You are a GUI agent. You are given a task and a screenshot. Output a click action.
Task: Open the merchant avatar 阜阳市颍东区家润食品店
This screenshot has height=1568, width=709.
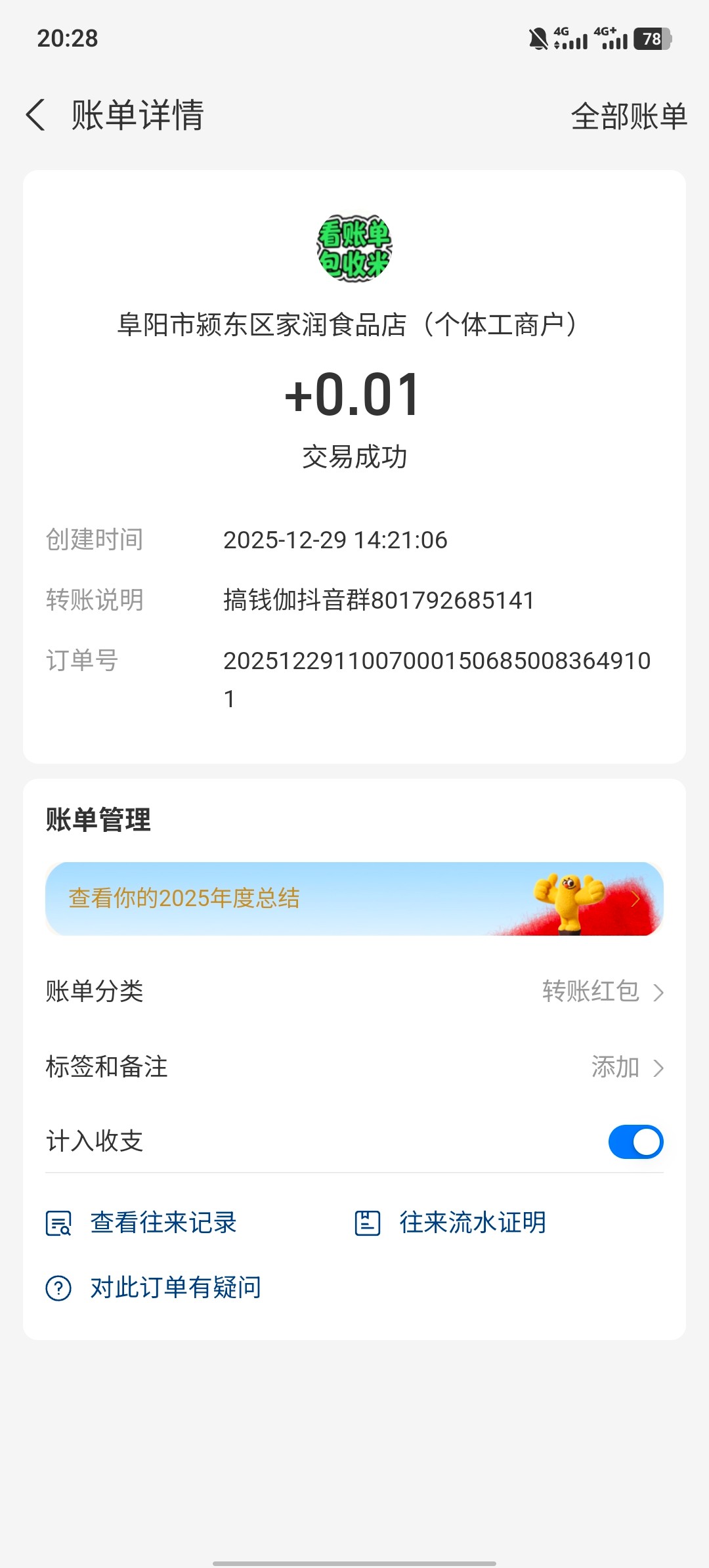(x=354, y=248)
